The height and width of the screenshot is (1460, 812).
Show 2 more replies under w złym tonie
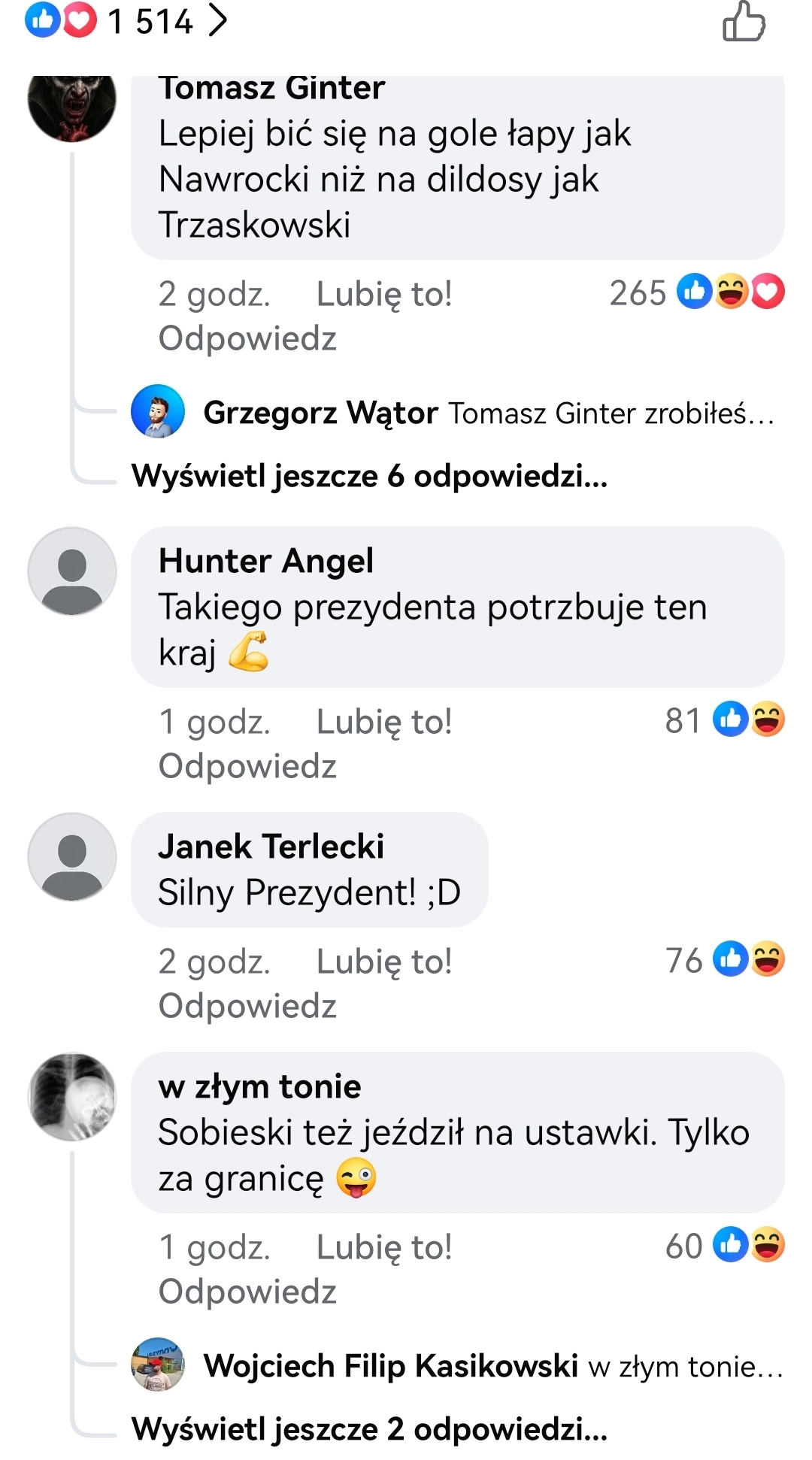point(369,1429)
